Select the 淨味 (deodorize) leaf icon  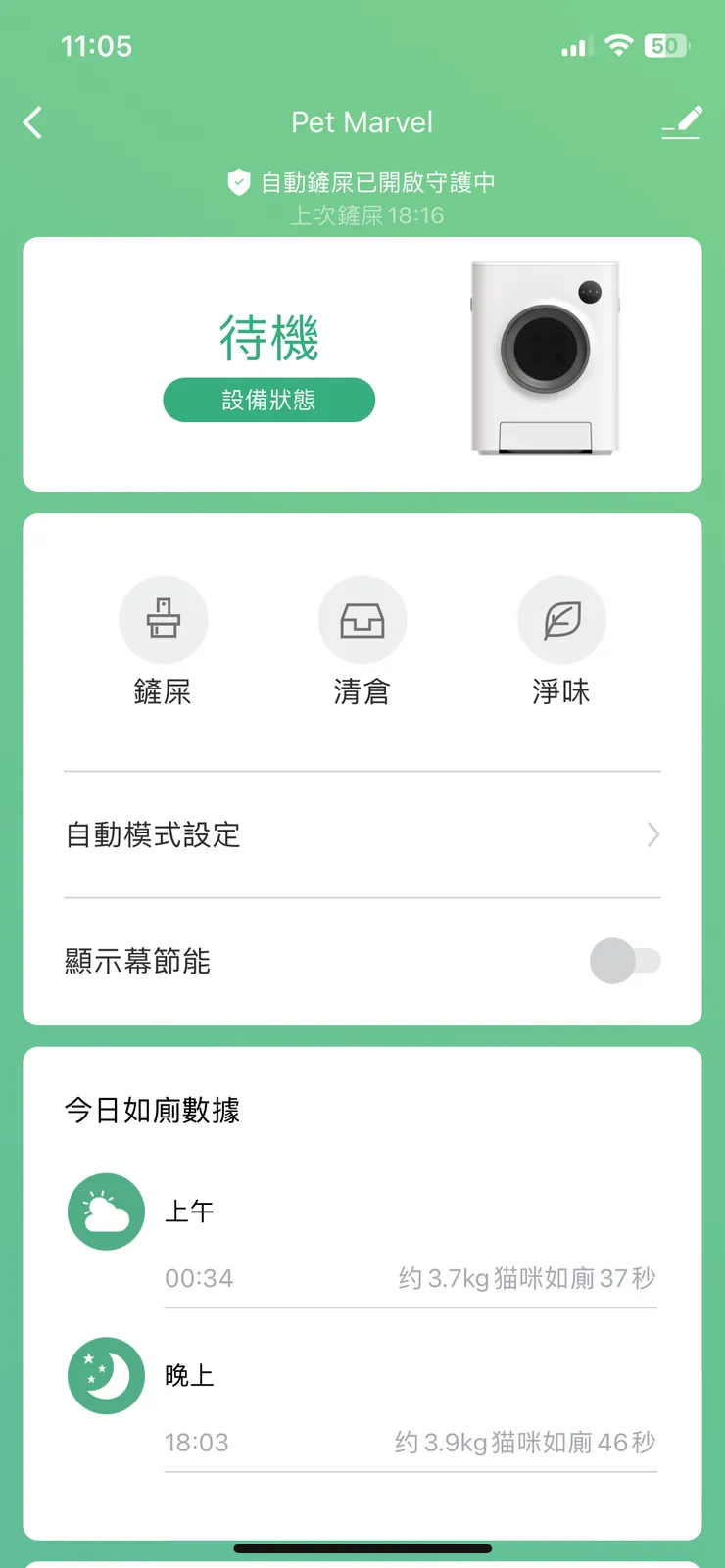(x=561, y=619)
